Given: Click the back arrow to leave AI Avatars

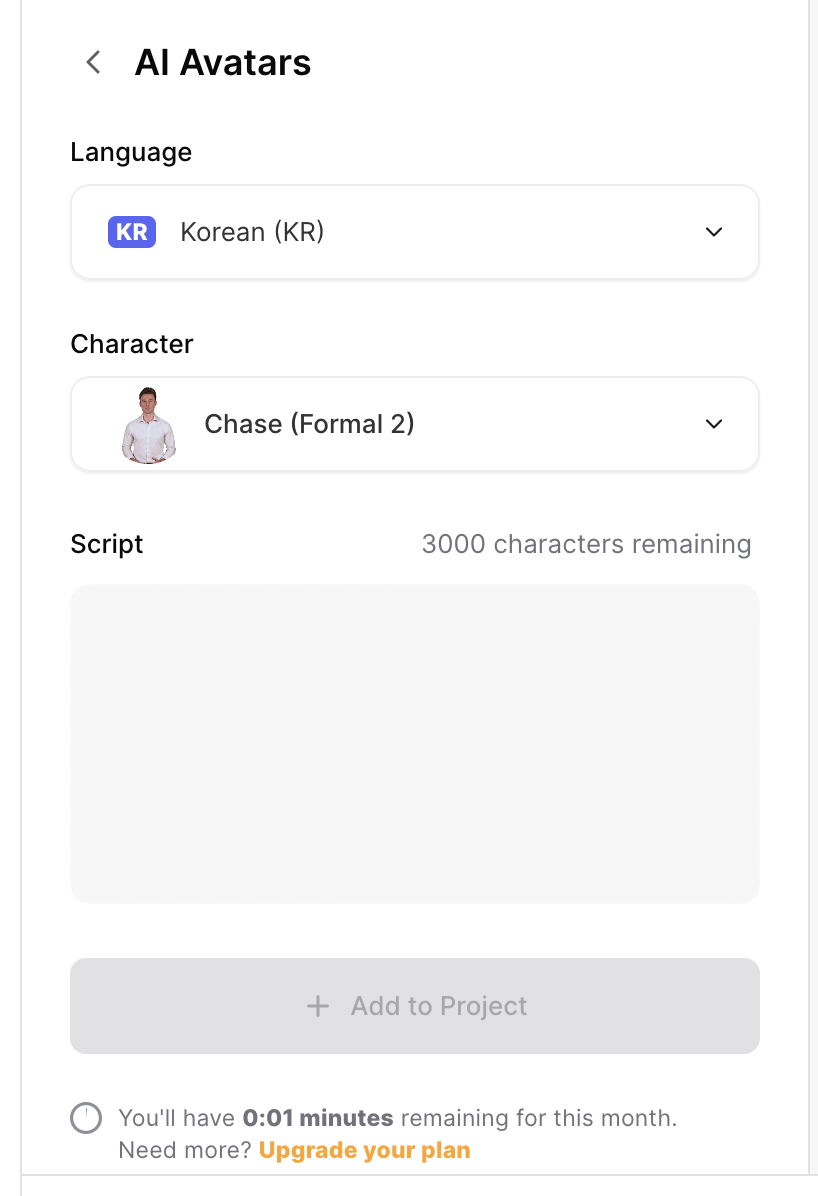Looking at the screenshot, I should [92, 62].
